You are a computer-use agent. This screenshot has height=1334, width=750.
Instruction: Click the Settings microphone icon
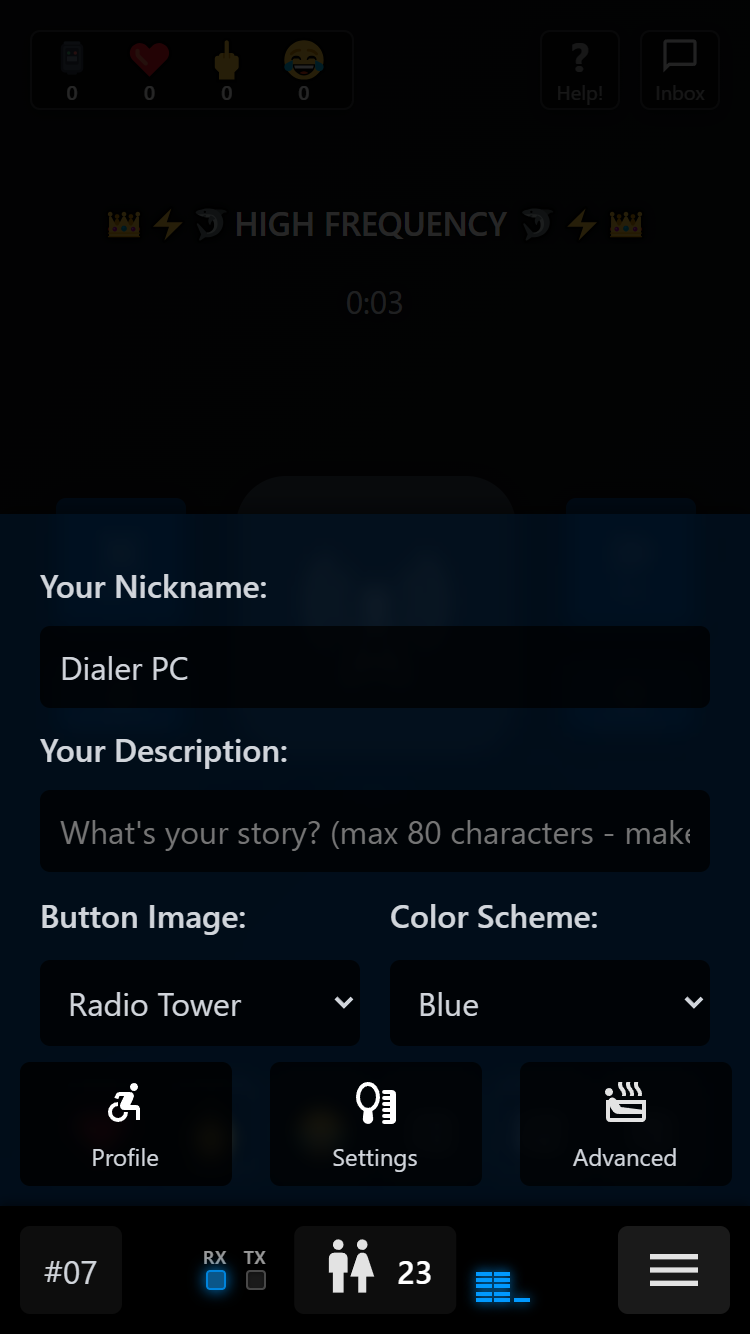[374, 1103]
